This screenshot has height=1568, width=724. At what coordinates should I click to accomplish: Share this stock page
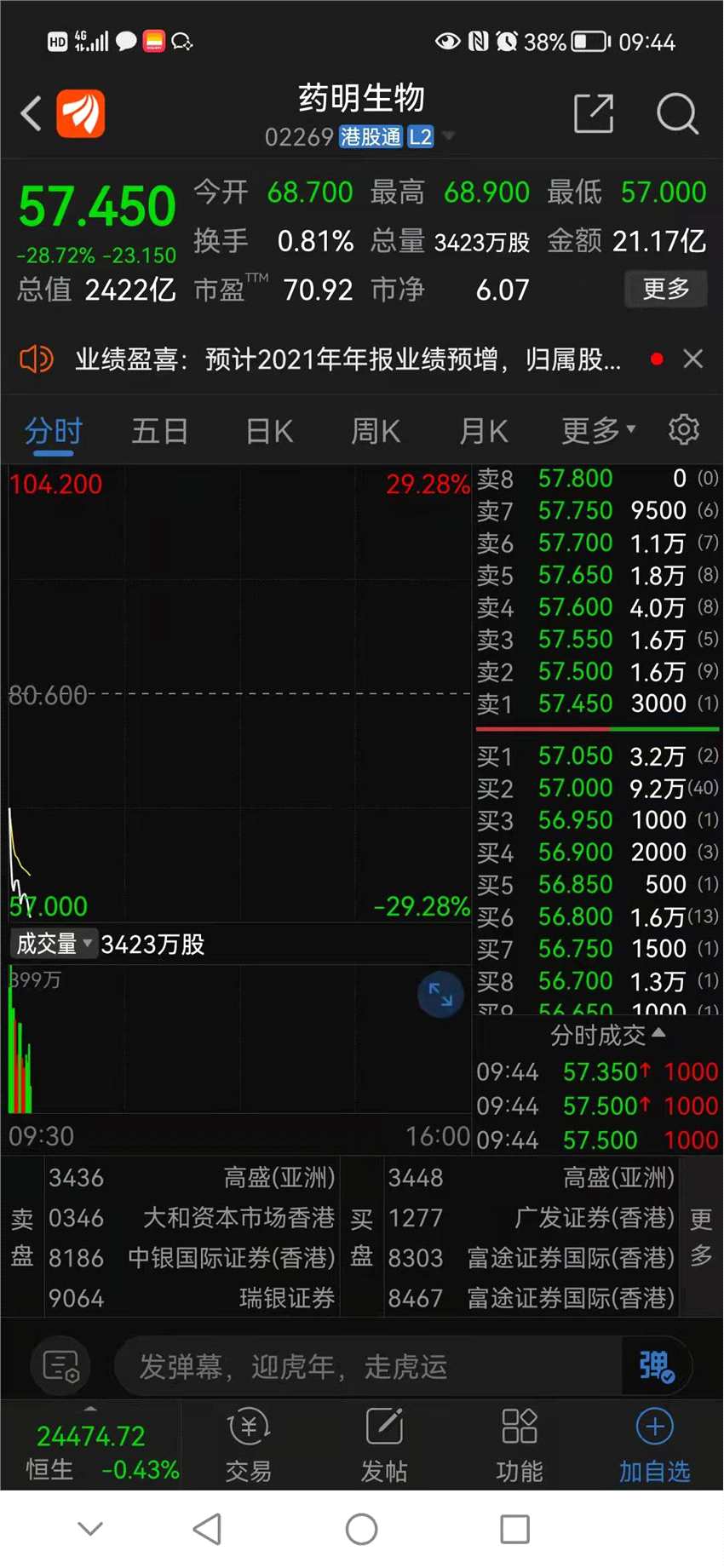(x=594, y=113)
